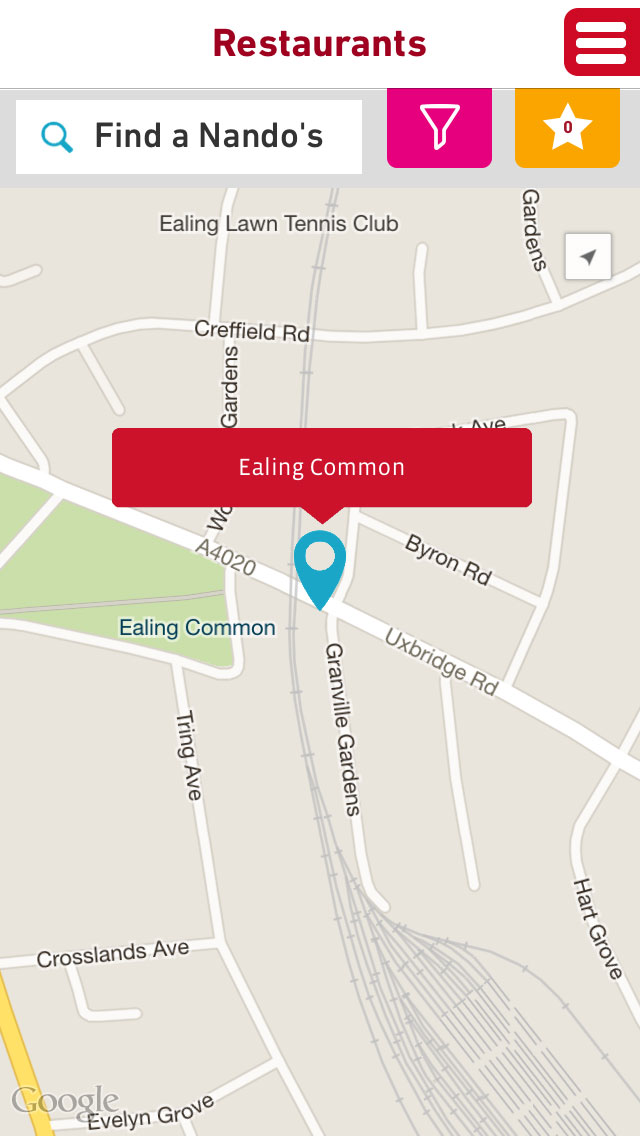The image size is (640, 1136).
Task: Open the restaurant filter options
Action: [439, 128]
